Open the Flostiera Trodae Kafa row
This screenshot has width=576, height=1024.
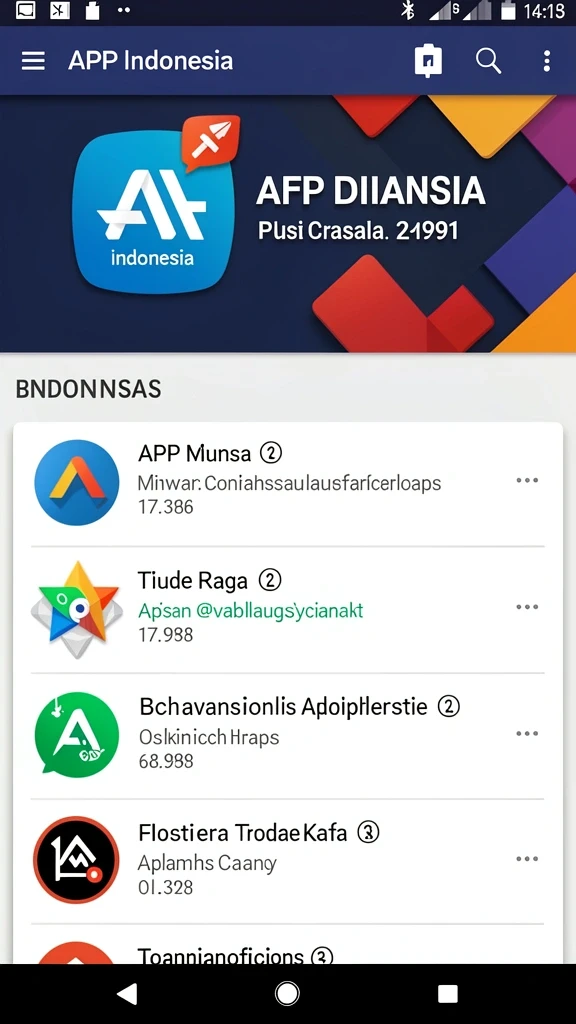click(x=288, y=861)
